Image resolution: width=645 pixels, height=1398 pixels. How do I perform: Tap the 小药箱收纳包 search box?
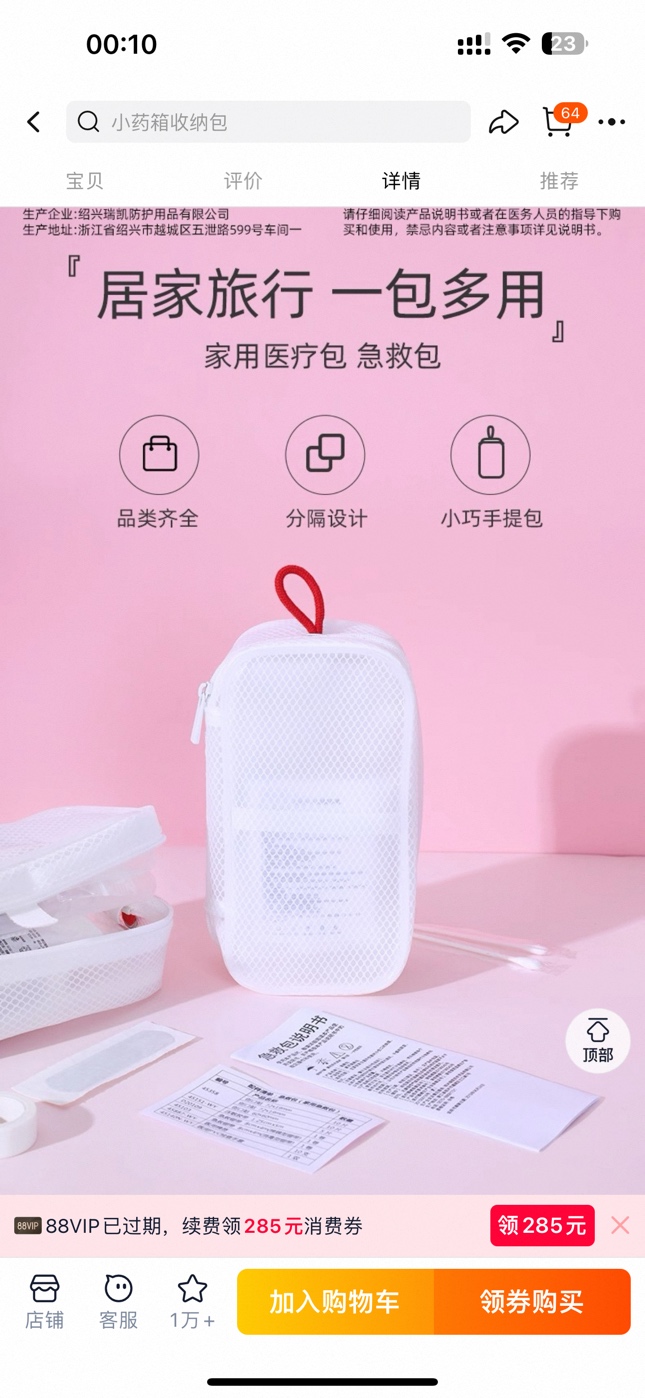tap(268, 122)
